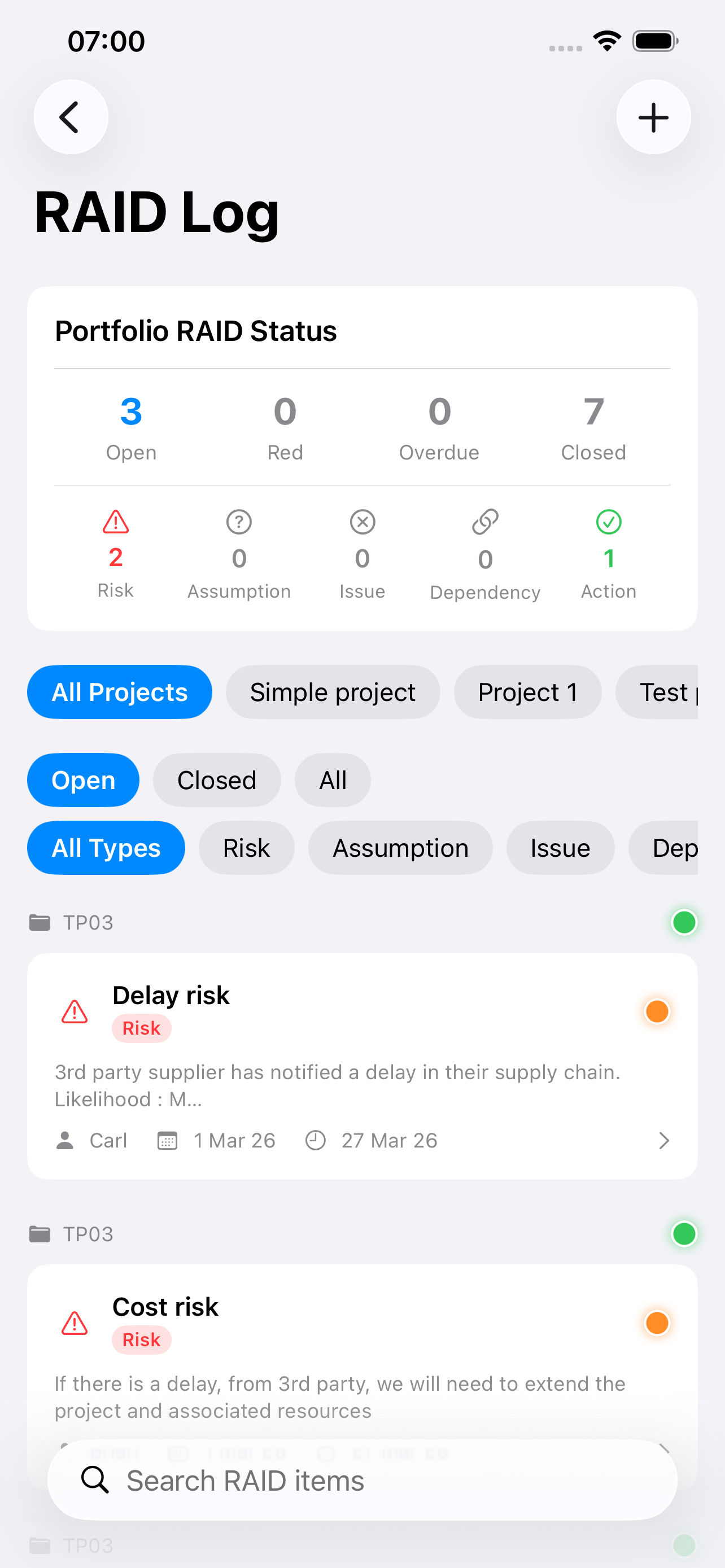Filter by the Assumption type chip
The height and width of the screenshot is (1568, 725).
point(400,848)
